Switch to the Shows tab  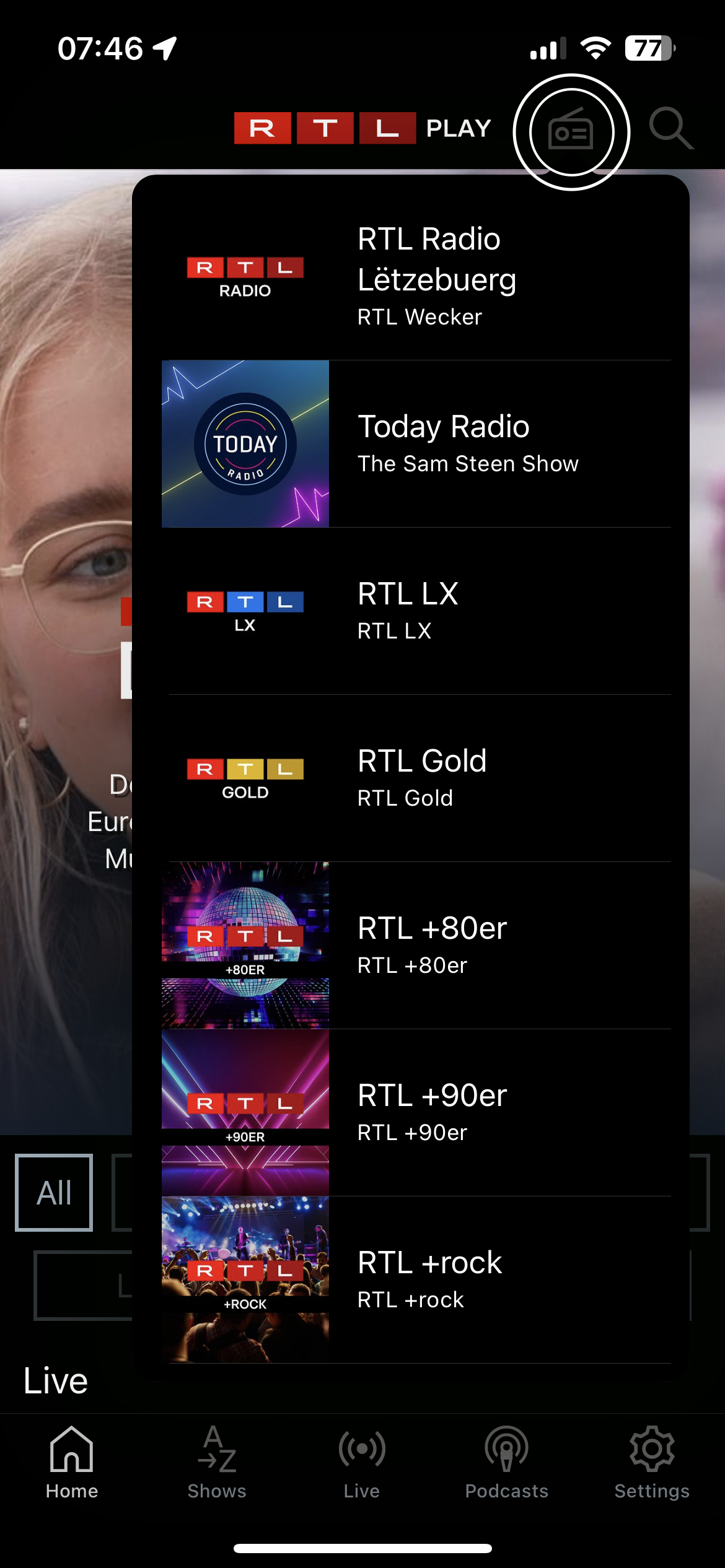pyautogui.click(x=217, y=1463)
